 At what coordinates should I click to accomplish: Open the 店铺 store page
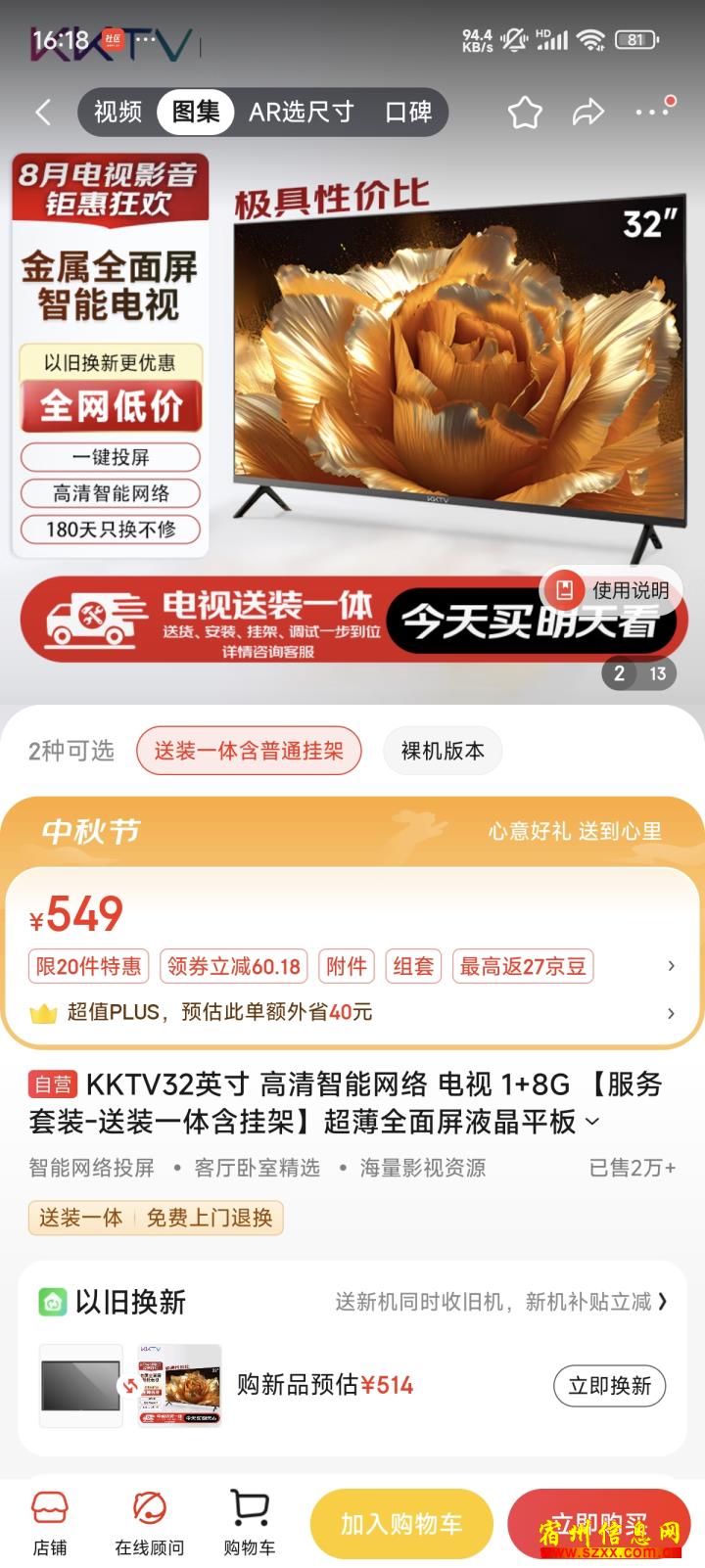pyautogui.click(x=50, y=1523)
